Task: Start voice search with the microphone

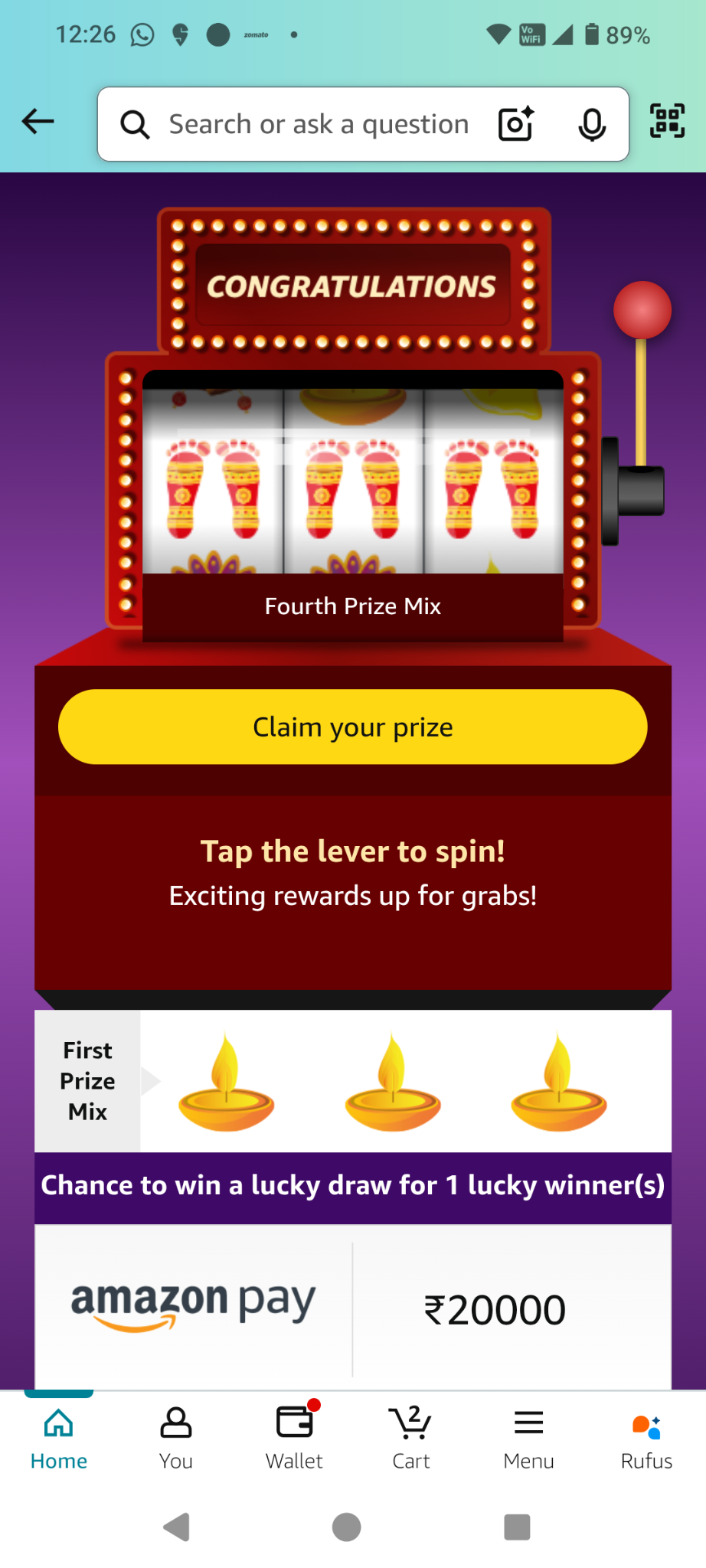Action: pos(592,125)
